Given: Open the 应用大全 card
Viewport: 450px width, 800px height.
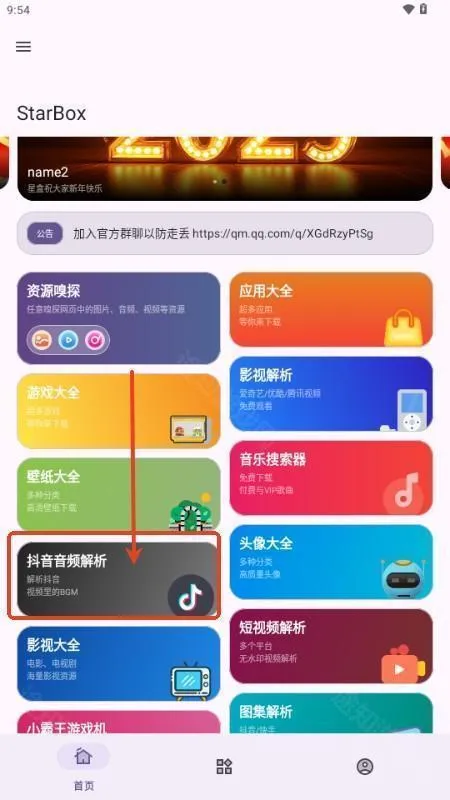Looking at the screenshot, I should 331,309.
